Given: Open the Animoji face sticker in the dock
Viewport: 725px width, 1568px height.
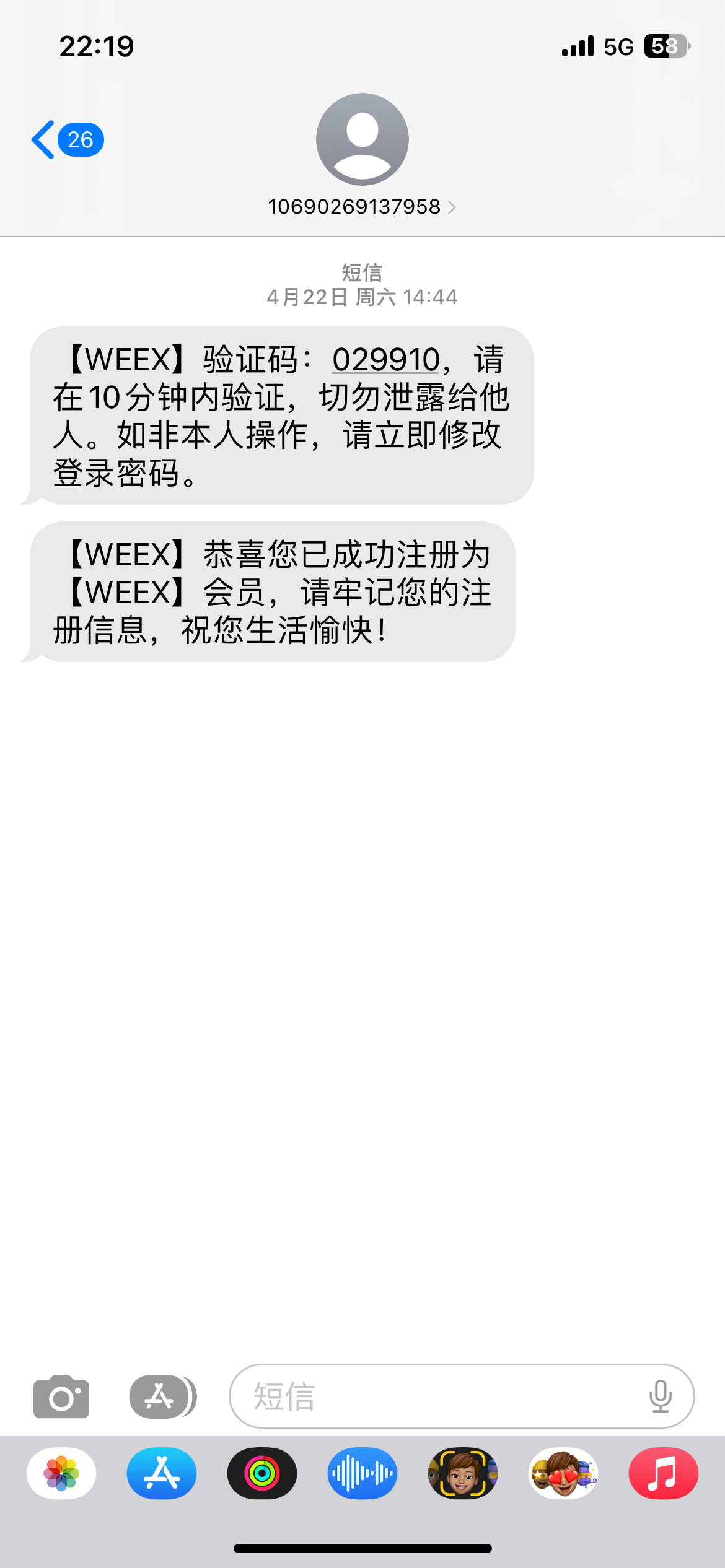Looking at the screenshot, I should click(x=462, y=1473).
